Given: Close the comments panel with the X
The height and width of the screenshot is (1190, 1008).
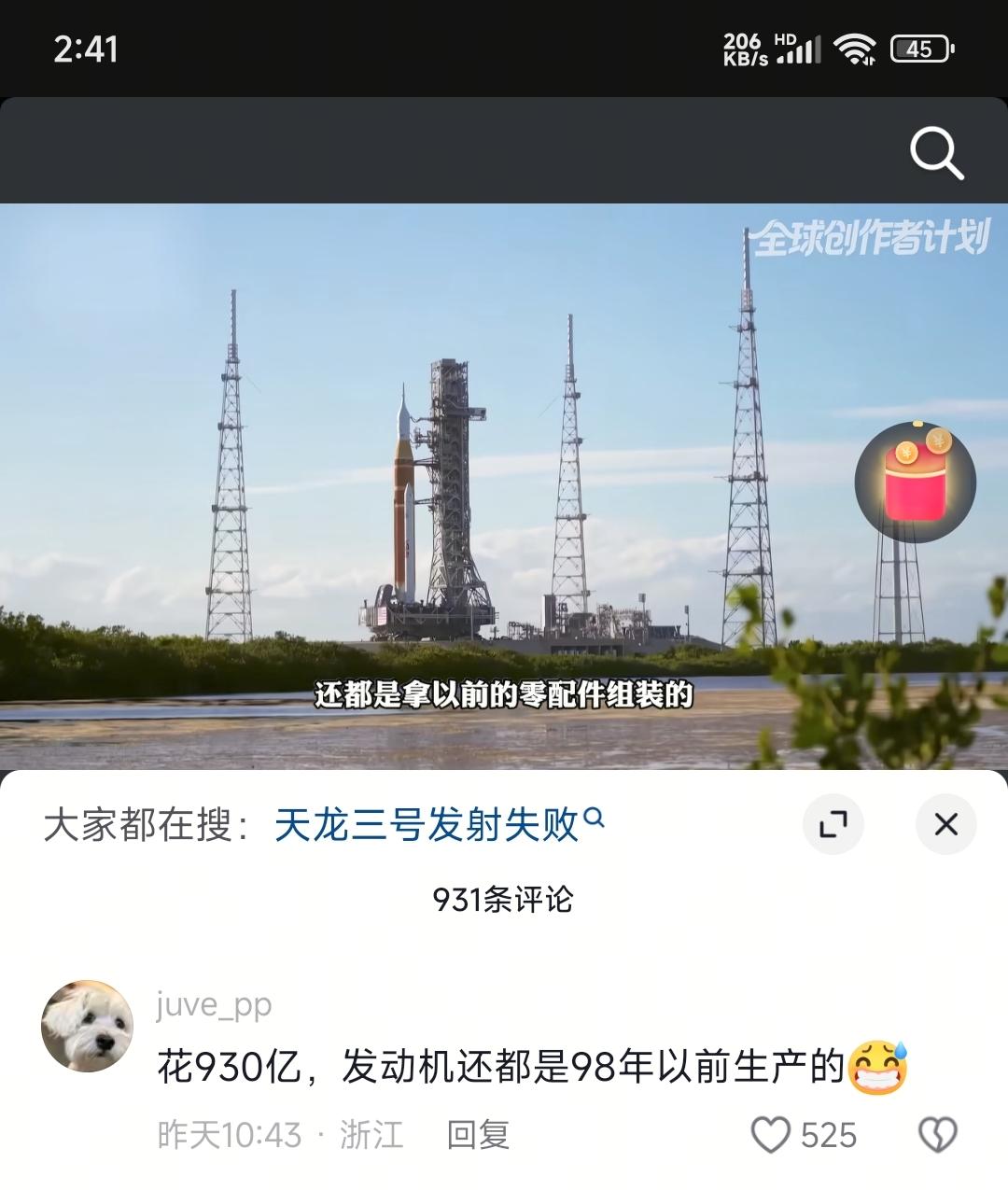Looking at the screenshot, I should (946, 823).
